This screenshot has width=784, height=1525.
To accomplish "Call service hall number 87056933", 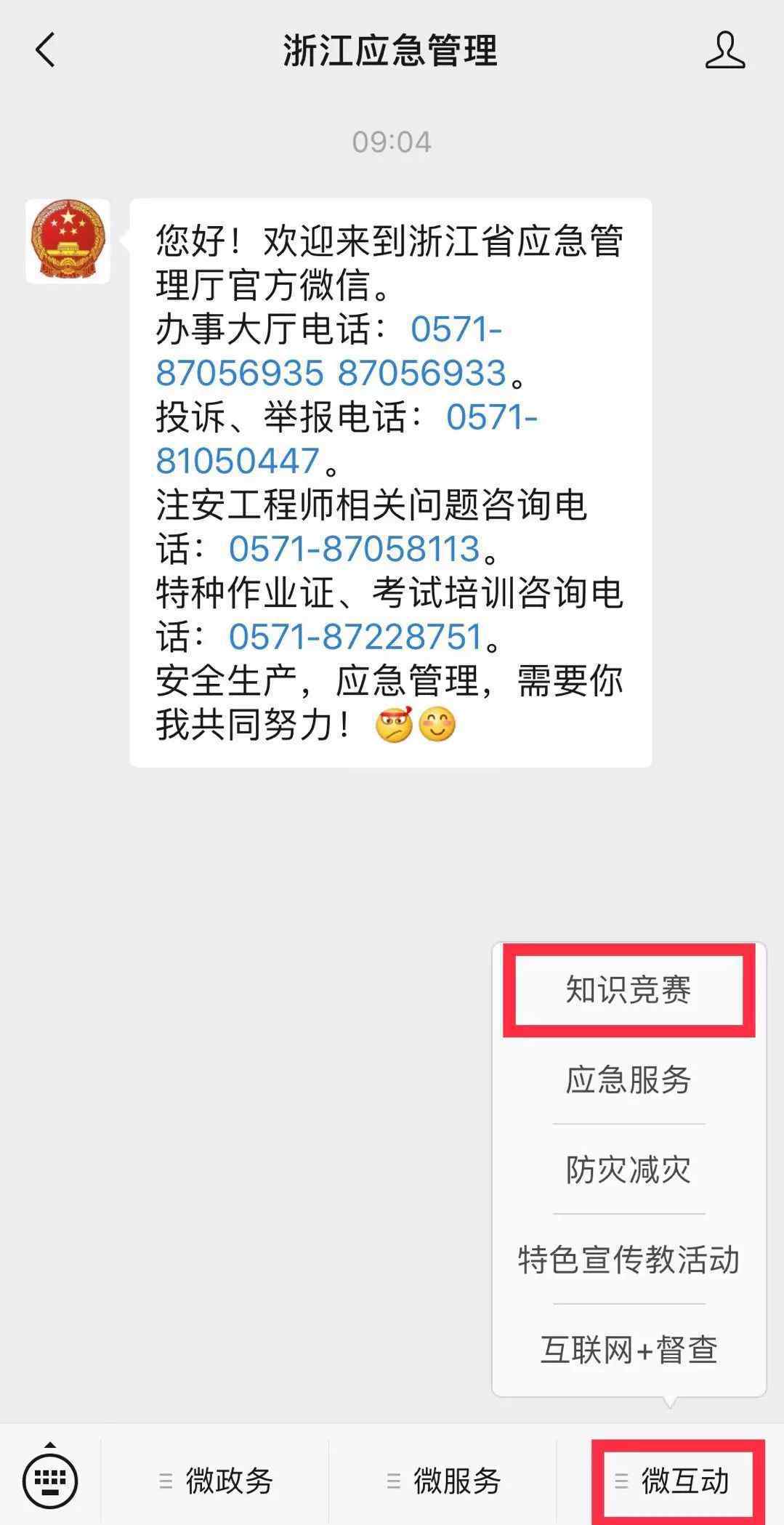I will [x=421, y=373].
